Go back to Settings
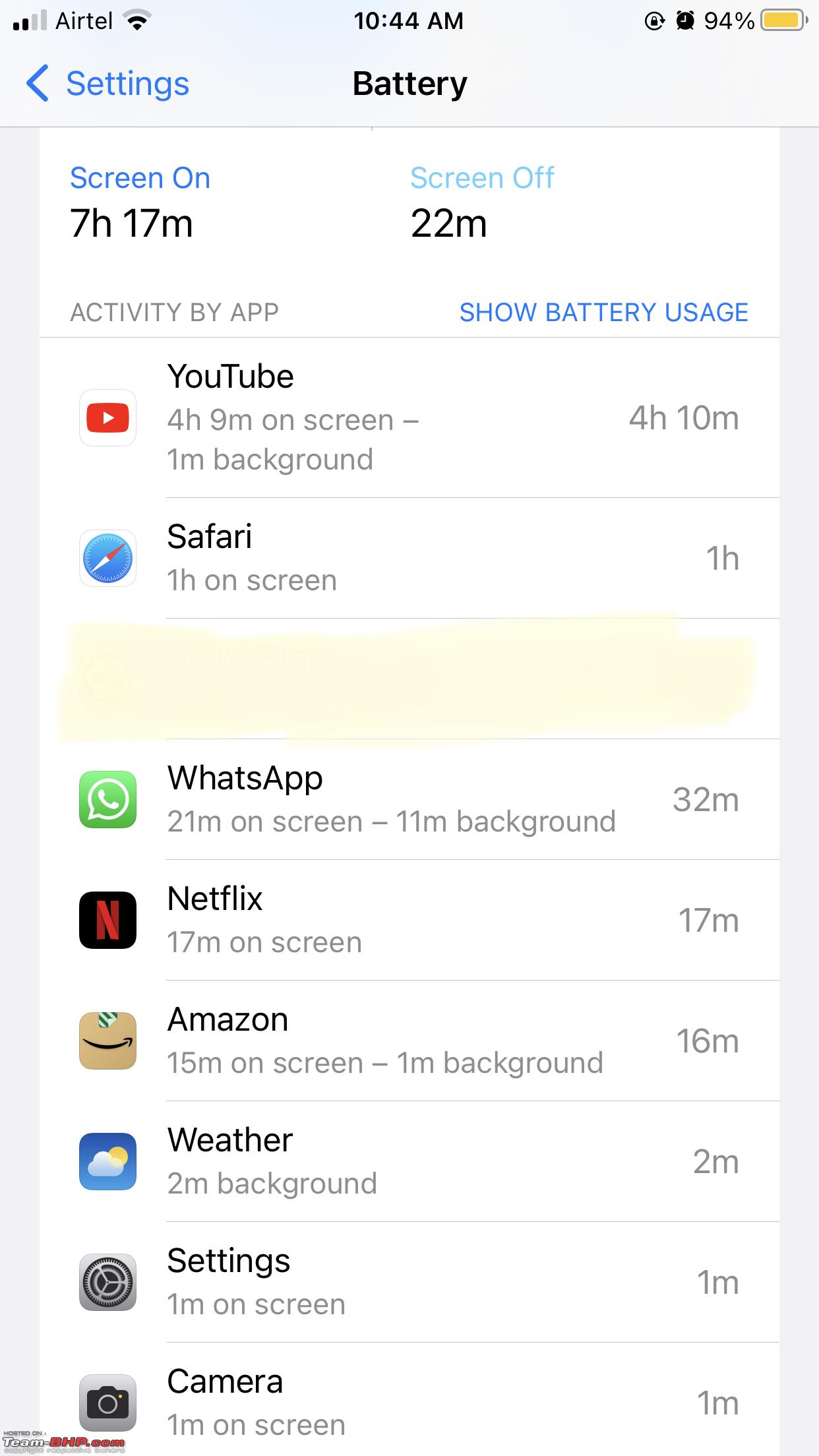The width and height of the screenshot is (819, 1456). (107, 84)
